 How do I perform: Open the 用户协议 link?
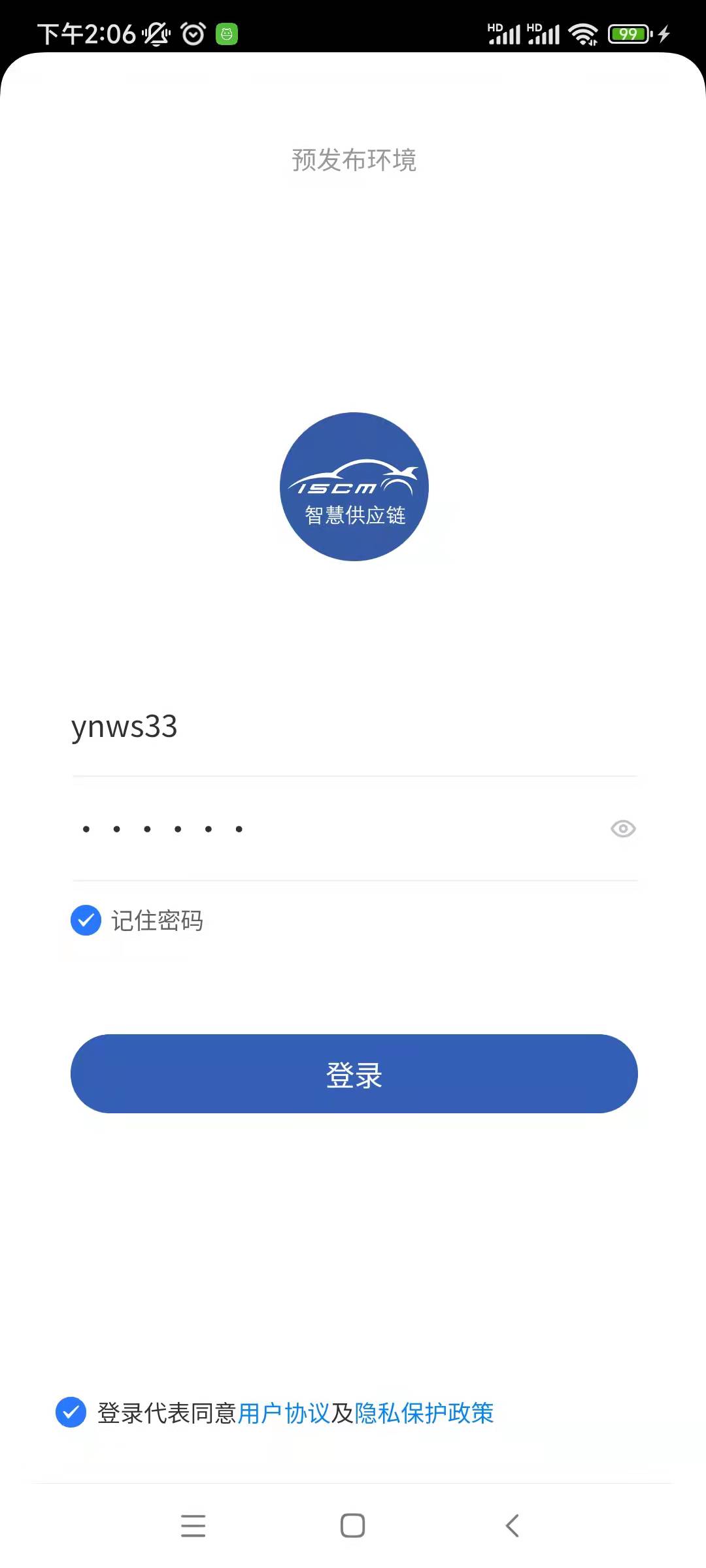284,1413
